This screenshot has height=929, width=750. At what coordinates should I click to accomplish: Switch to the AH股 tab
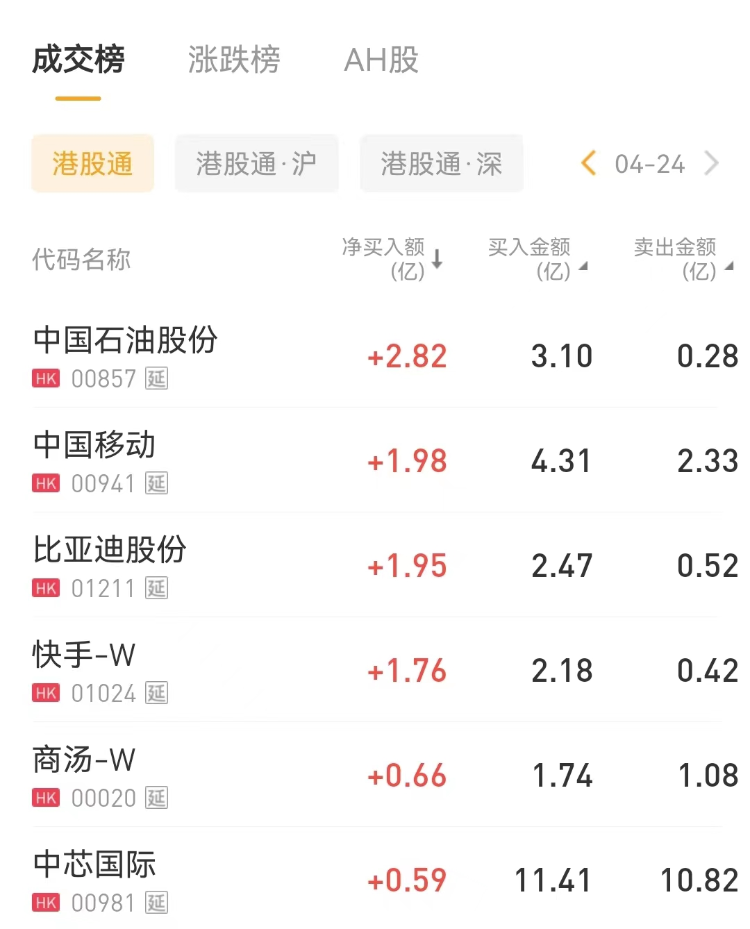click(381, 60)
